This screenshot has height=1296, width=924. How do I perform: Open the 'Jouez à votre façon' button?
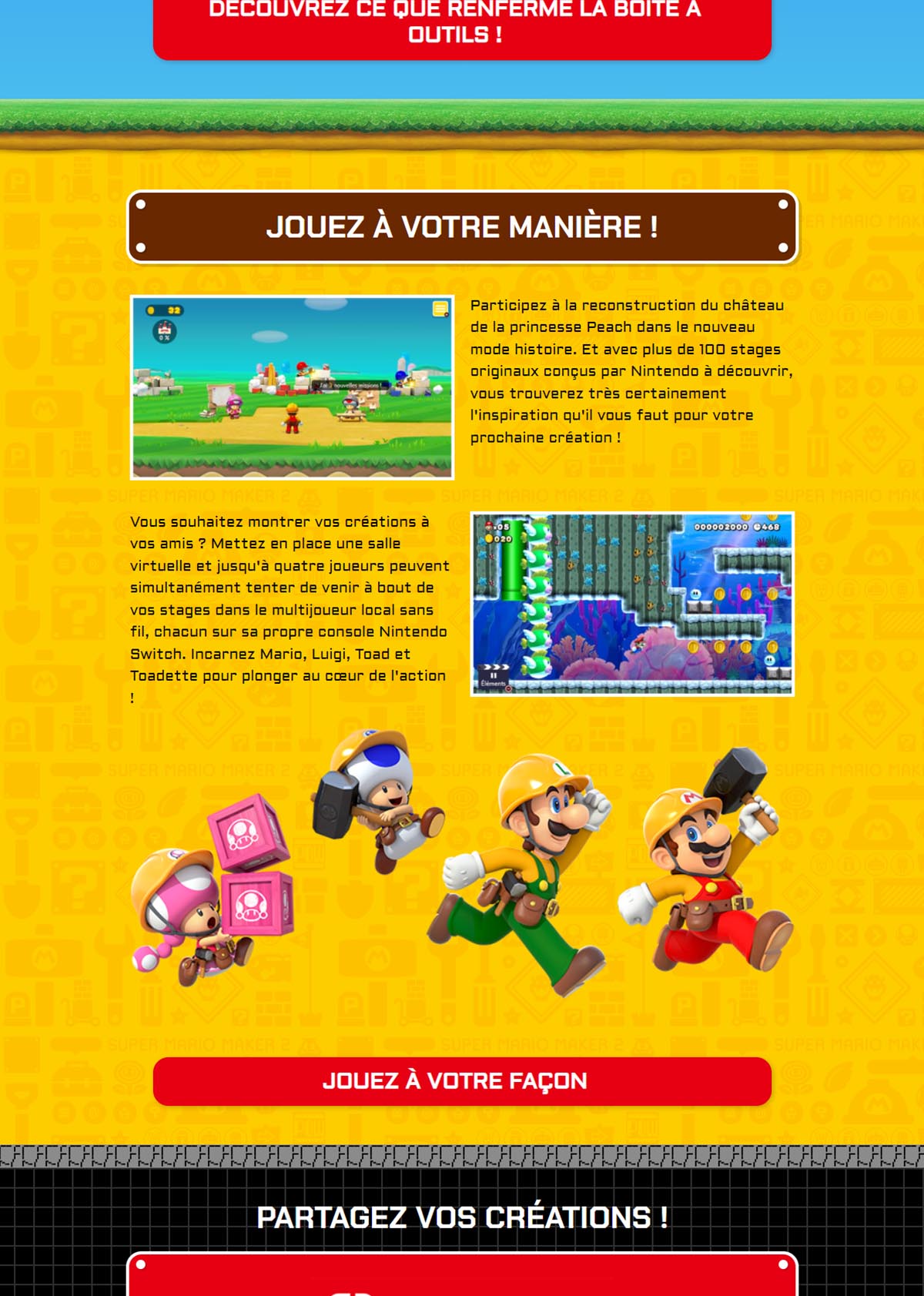click(462, 1081)
